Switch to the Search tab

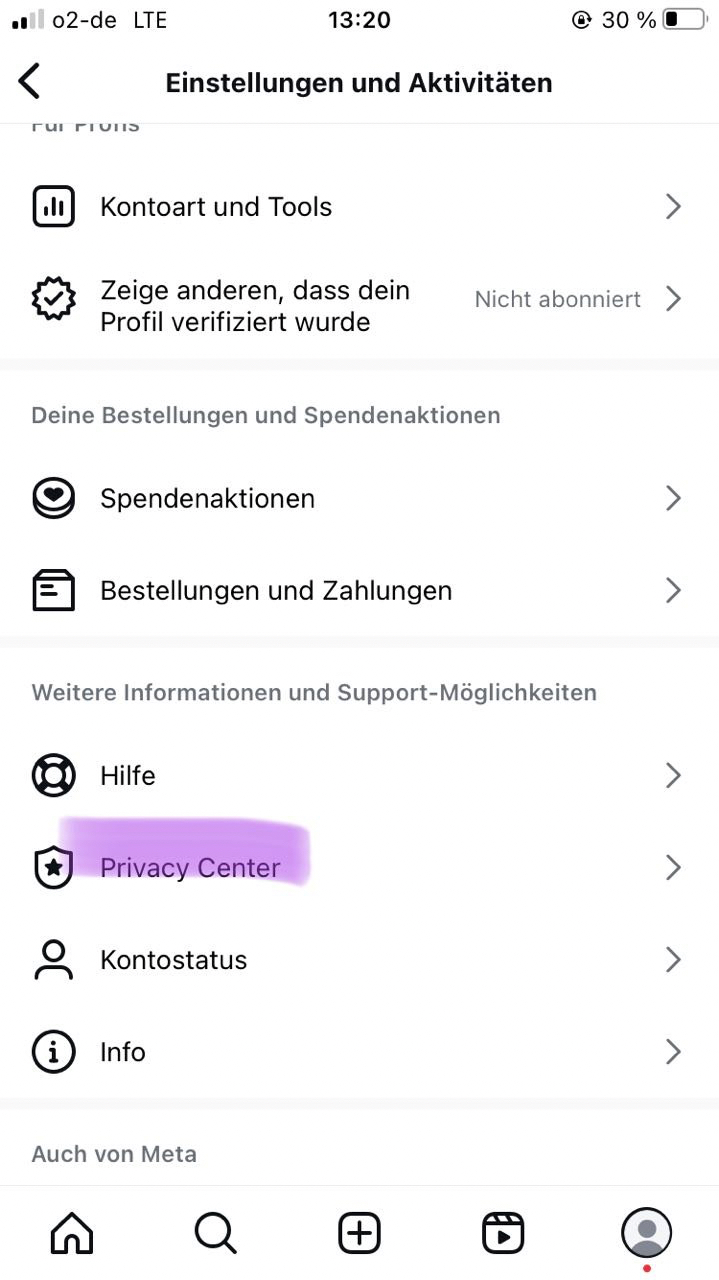(215, 1232)
